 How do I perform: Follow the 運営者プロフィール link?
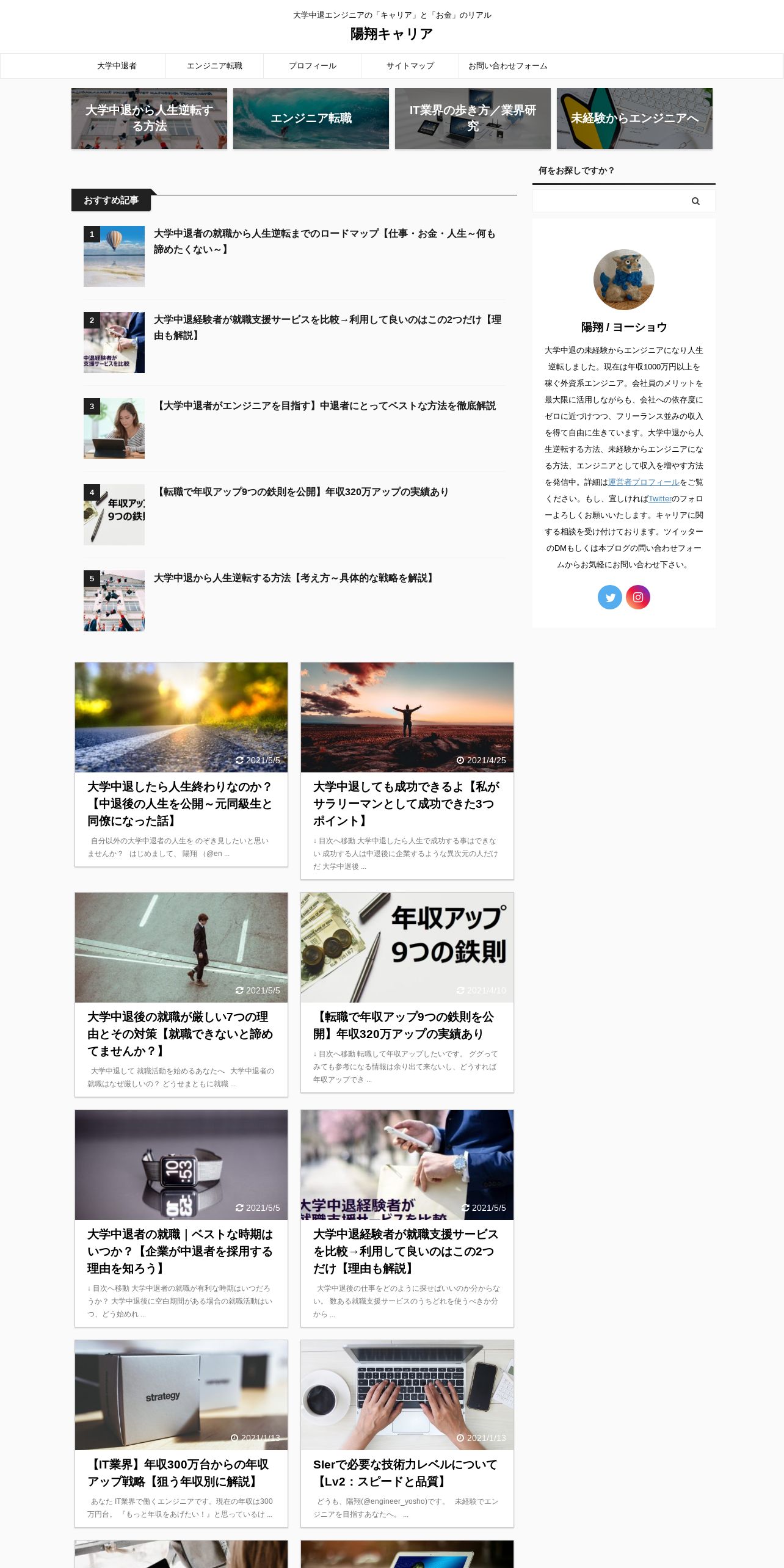click(644, 482)
